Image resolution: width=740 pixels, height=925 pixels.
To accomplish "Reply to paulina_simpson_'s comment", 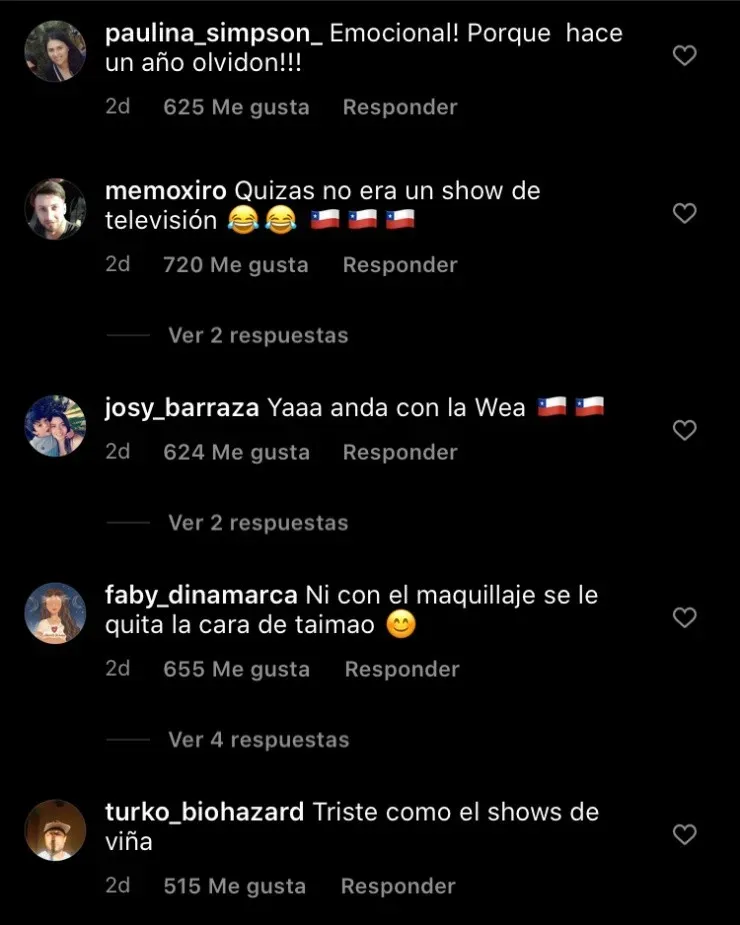I will click(400, 107).
